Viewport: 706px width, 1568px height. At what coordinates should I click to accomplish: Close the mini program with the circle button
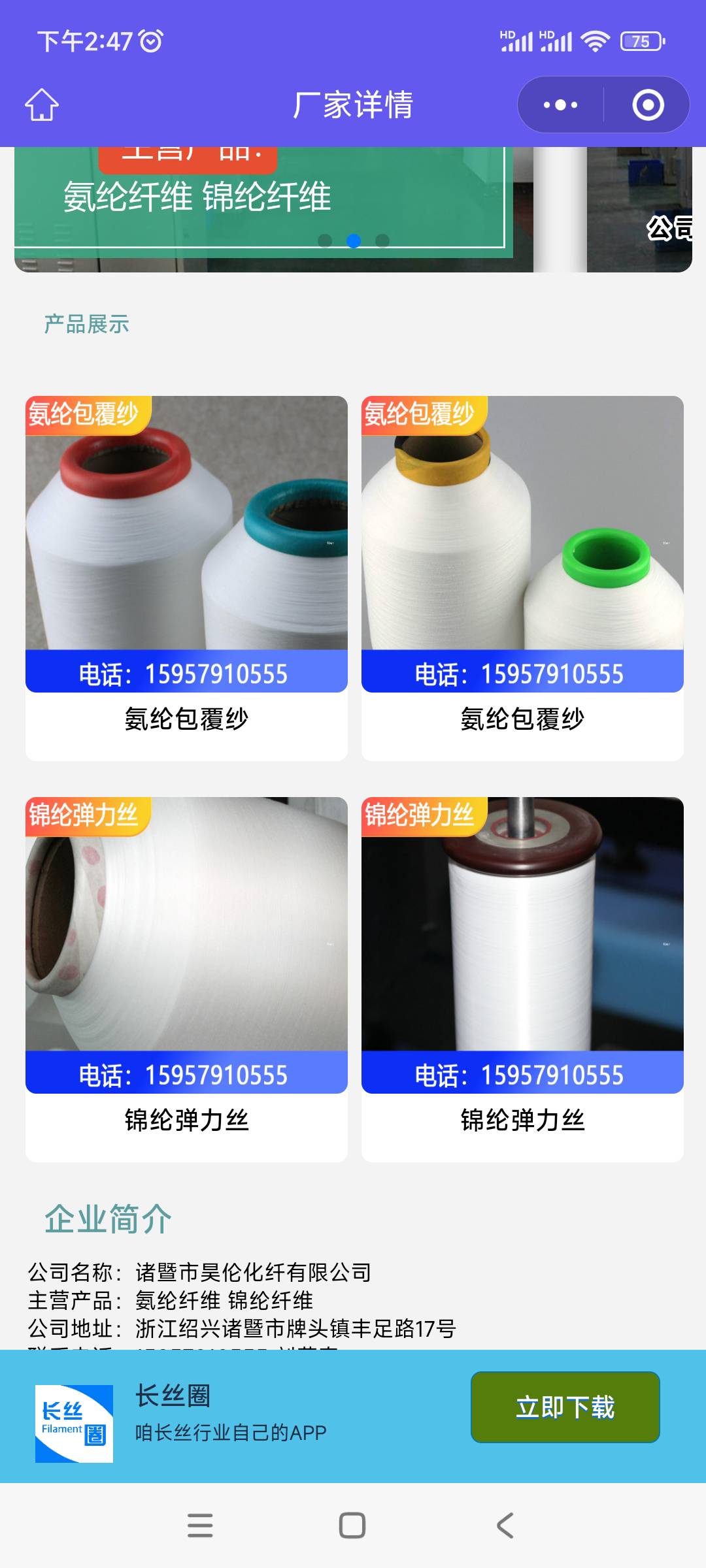tap(648, 105)
